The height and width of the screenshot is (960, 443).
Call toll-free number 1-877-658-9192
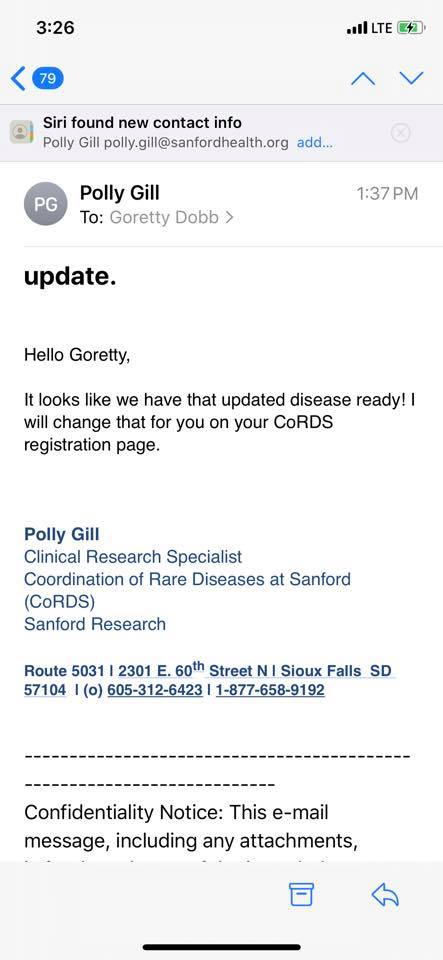tap(270, 690)
